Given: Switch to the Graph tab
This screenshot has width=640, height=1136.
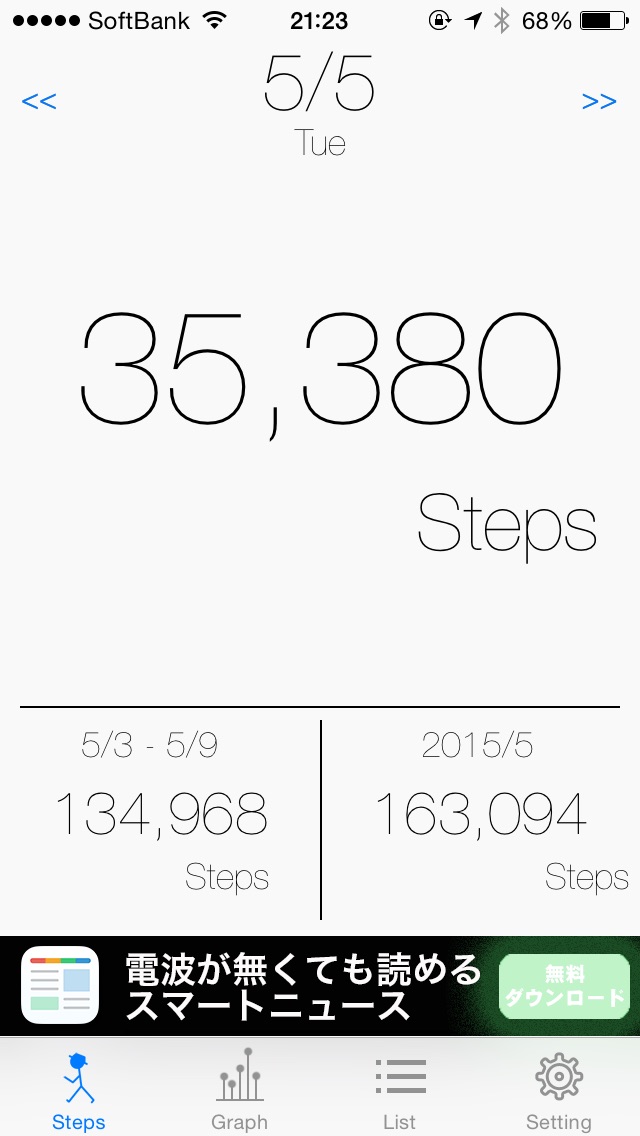Looking at the screenshot, I should [239, 1089].
